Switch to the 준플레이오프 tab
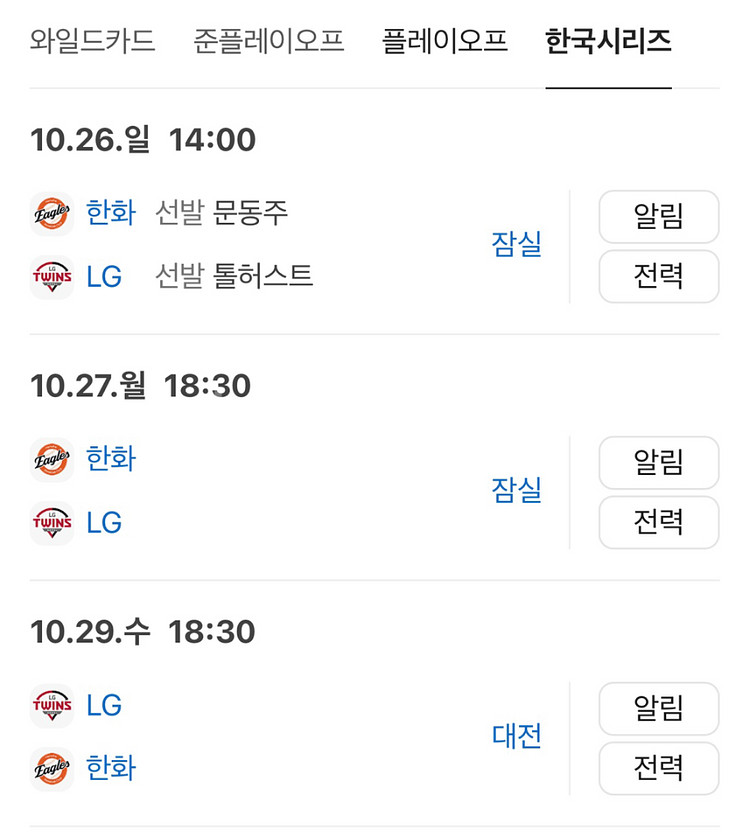 click(268, 41)
